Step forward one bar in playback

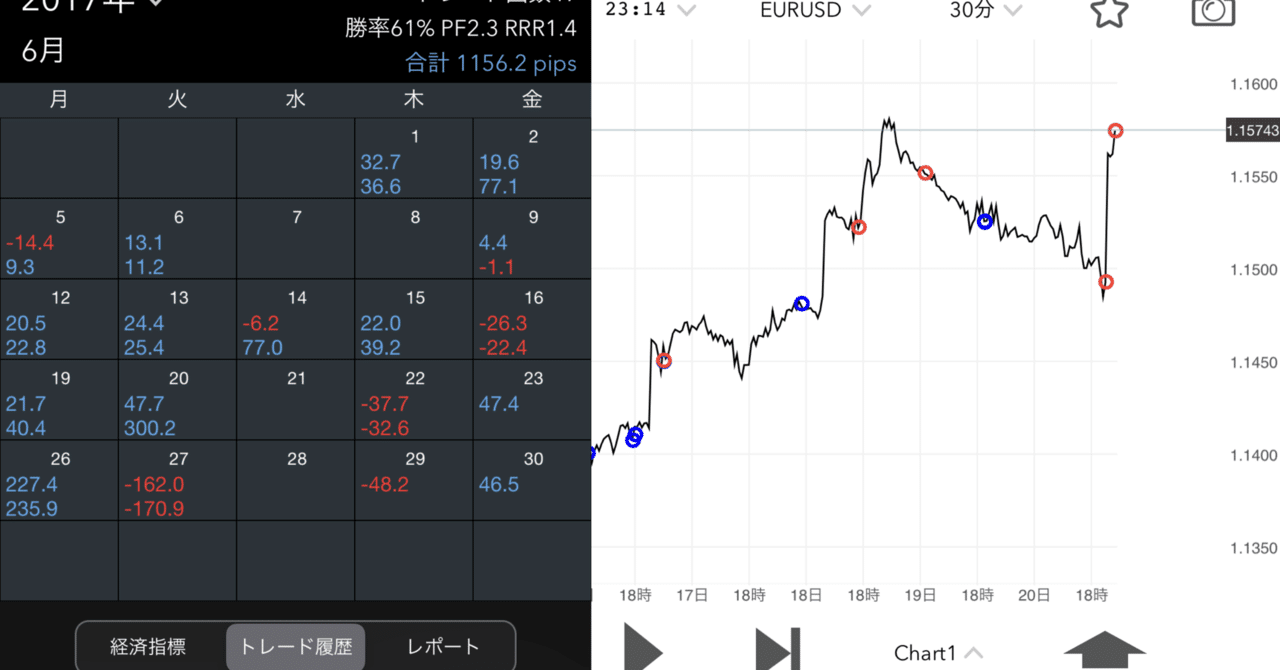click(x=778, y=649)
